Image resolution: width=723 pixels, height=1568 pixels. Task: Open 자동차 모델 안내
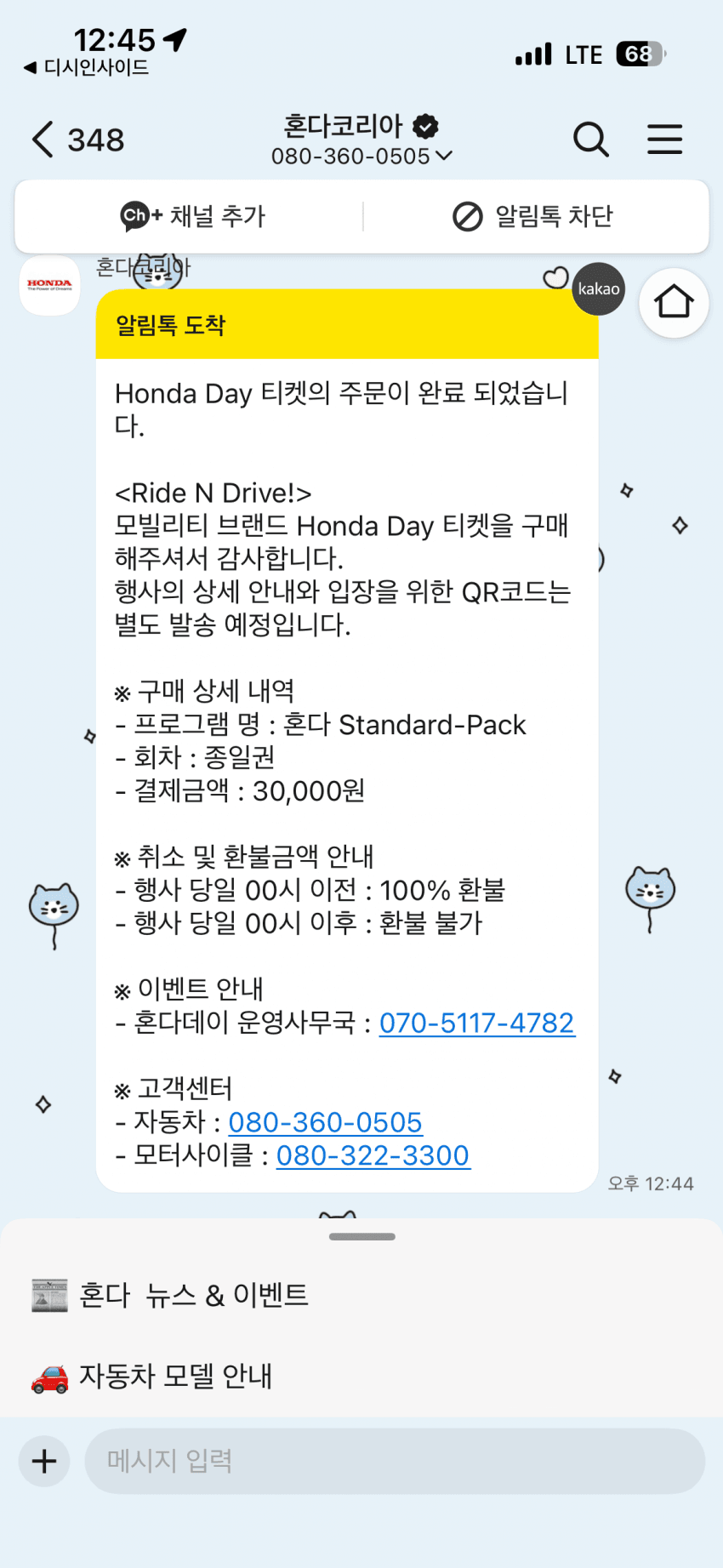[175, 1376]
